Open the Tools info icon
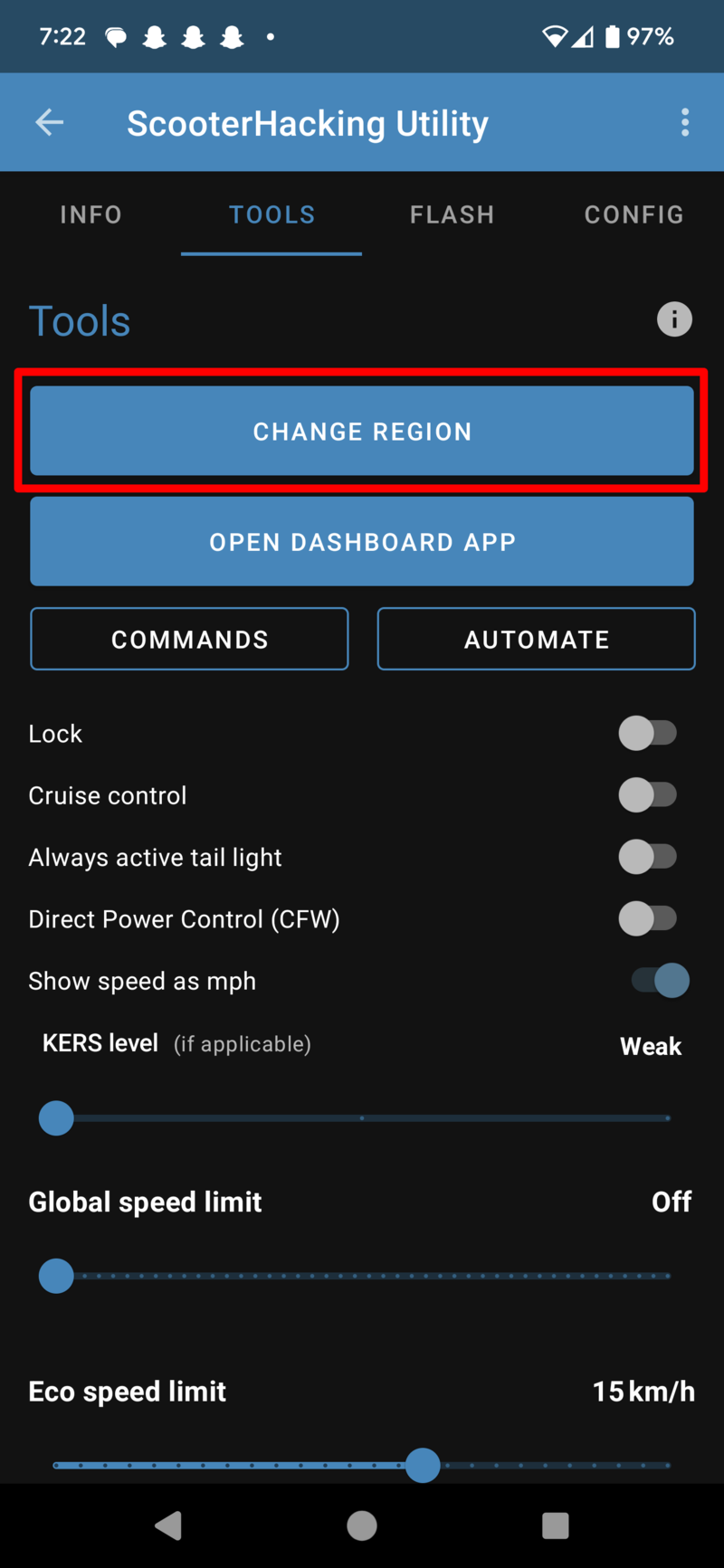The height and width of the screenshot is (1568, 724). (674, 319)
